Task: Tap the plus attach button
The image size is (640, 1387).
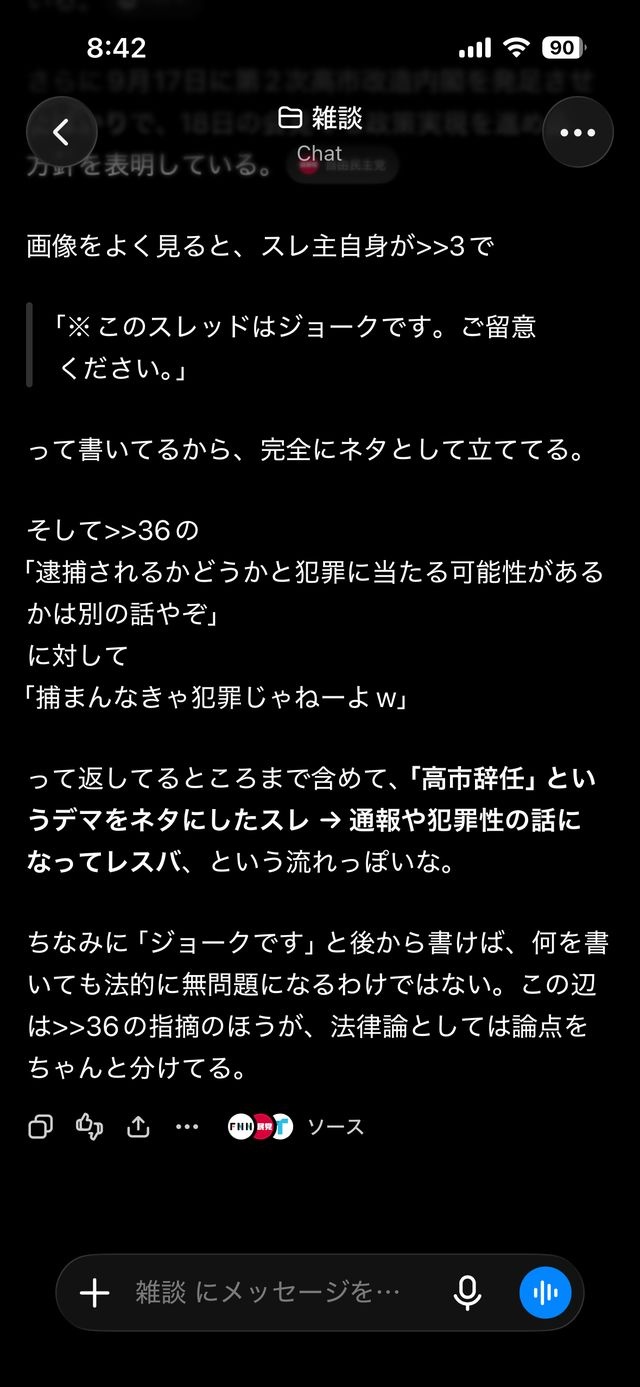Action: (x=94, y=1293)
